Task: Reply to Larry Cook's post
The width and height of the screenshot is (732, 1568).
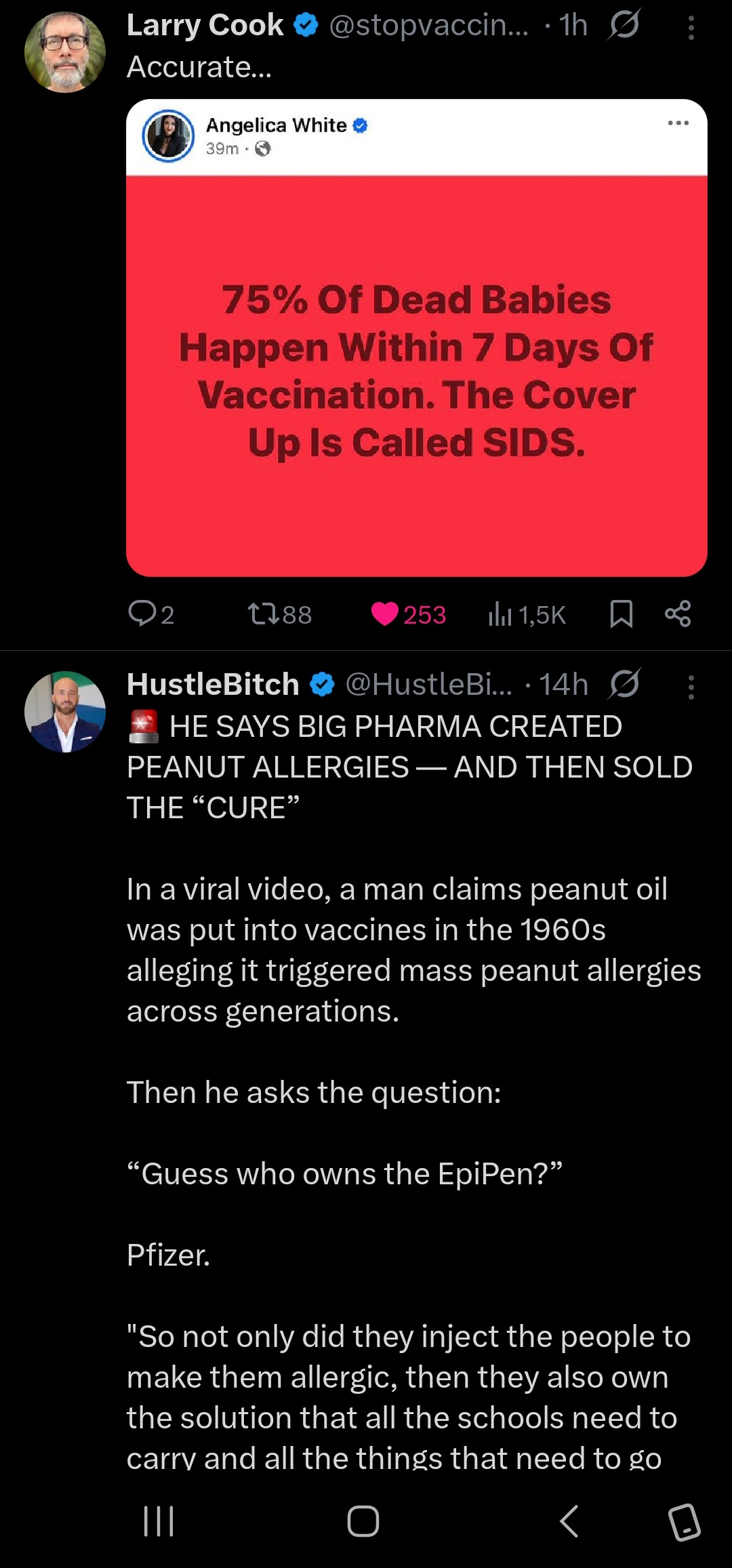Action: 151,614
